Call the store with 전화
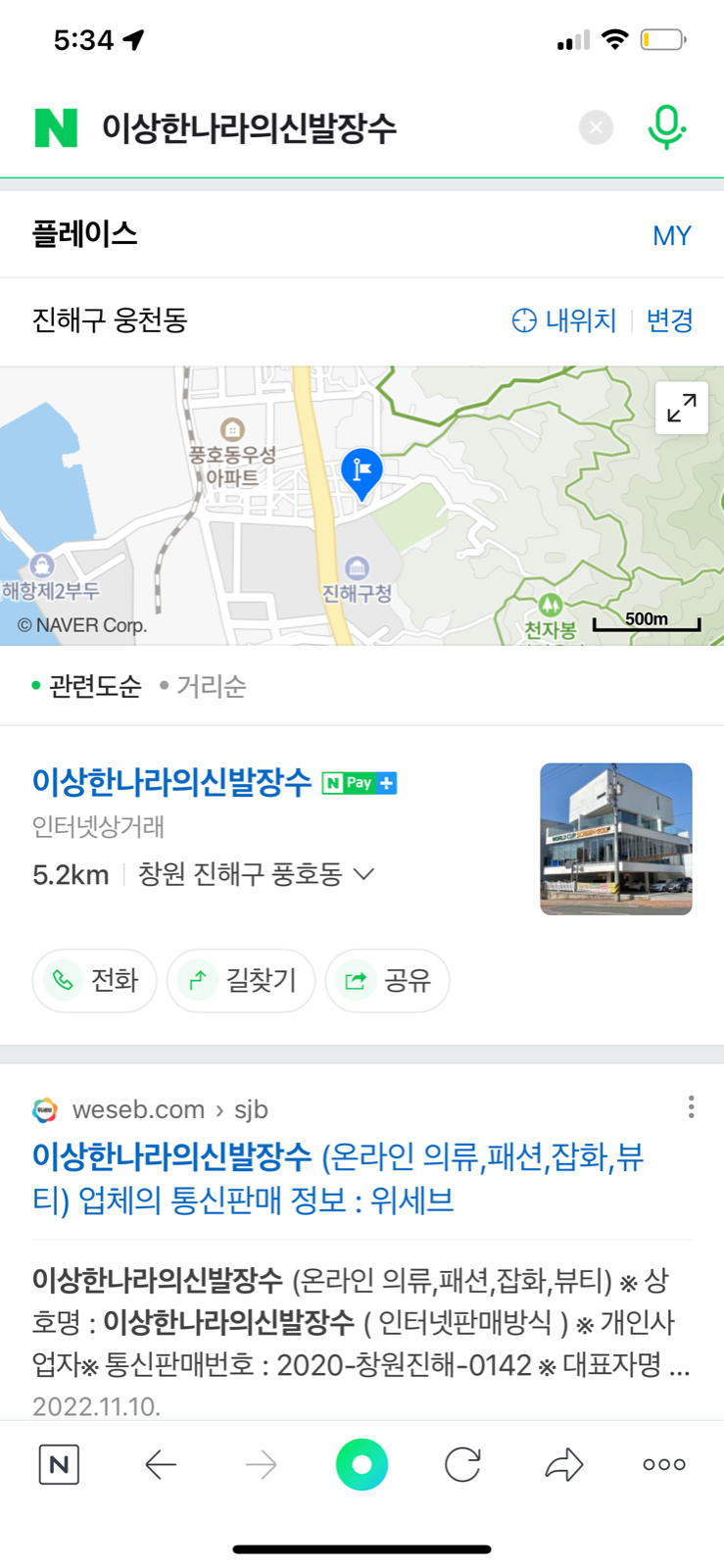 coord(95,980)
